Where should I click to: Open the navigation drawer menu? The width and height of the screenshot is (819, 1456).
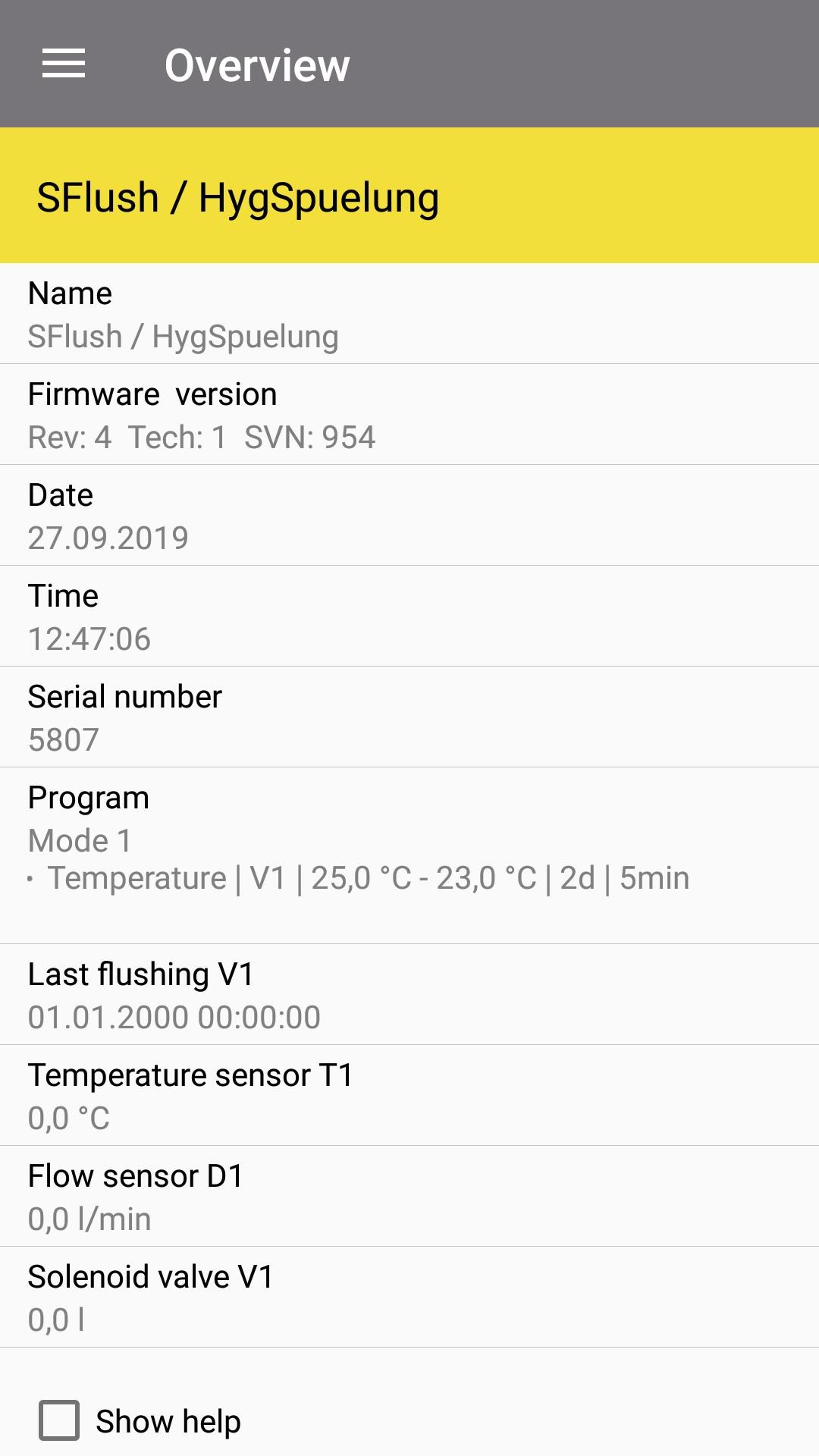(64, 64)
